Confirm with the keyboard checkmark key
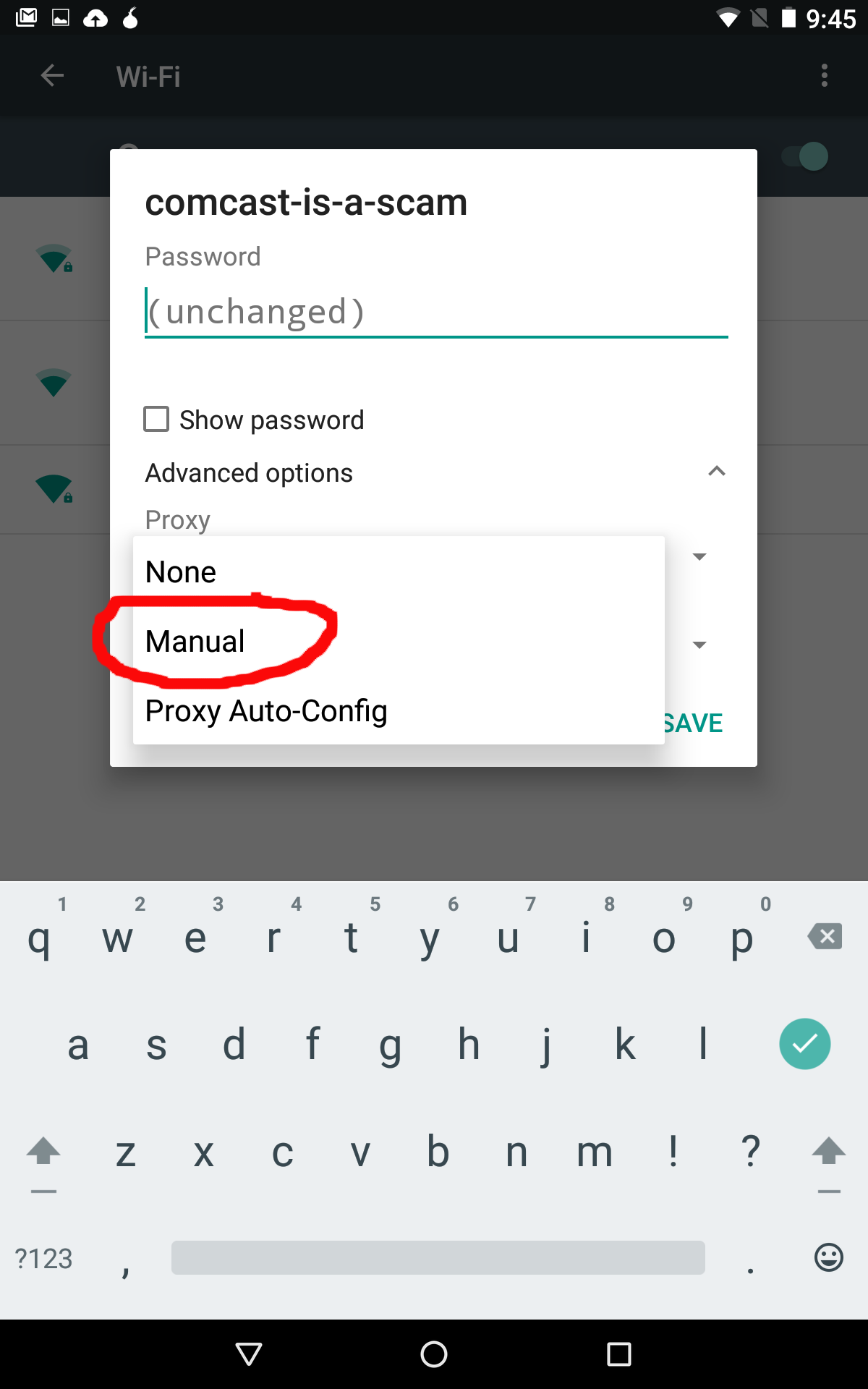 coord(804,1044)
